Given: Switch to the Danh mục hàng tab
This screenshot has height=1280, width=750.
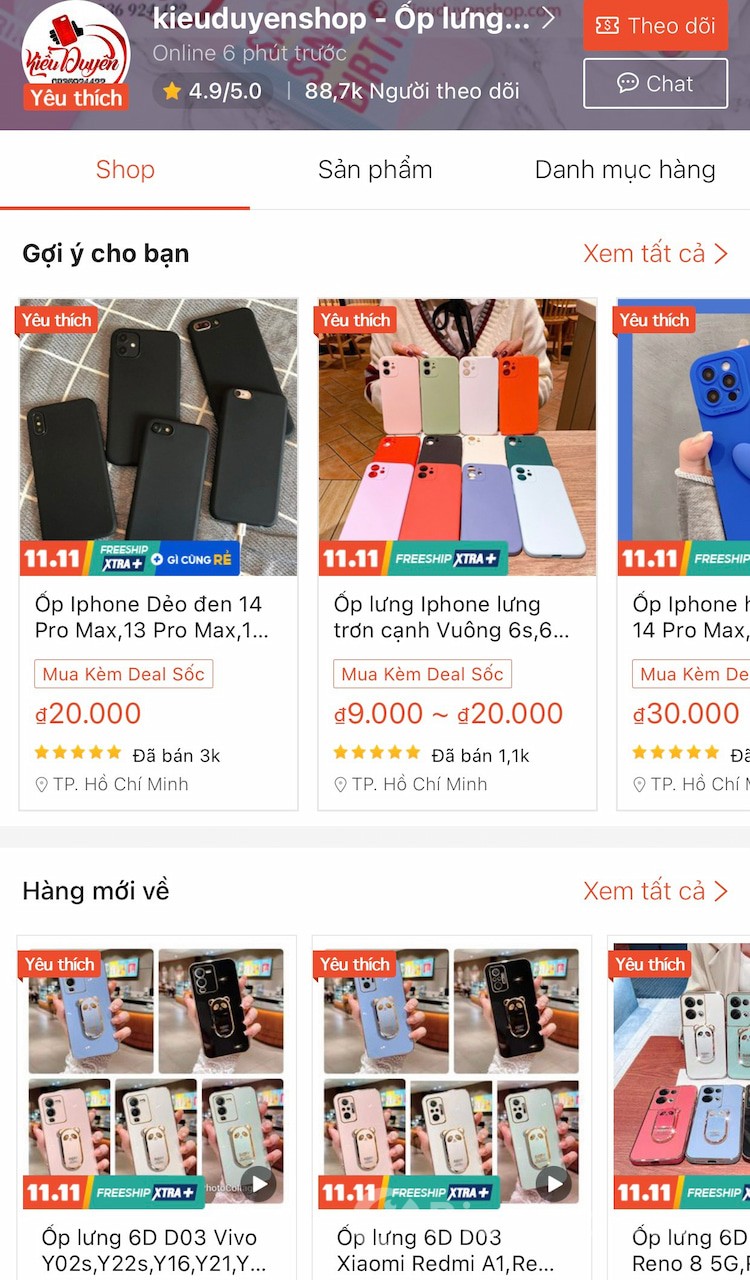Looking at the screenshot, I should 625,170.
